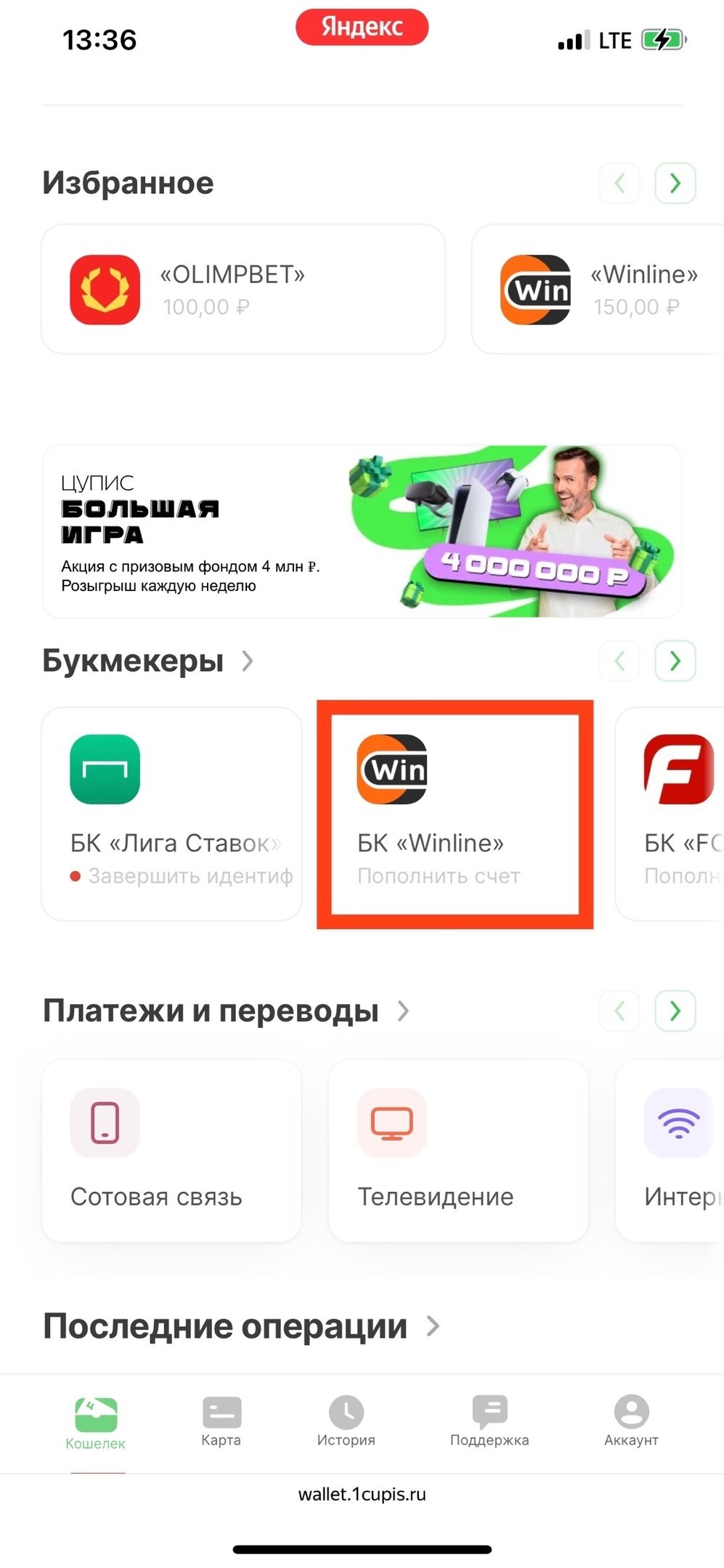Choose the Телевидение payment card
This screenshot has width=724, height=1568.
click(x=457, y=1150)
